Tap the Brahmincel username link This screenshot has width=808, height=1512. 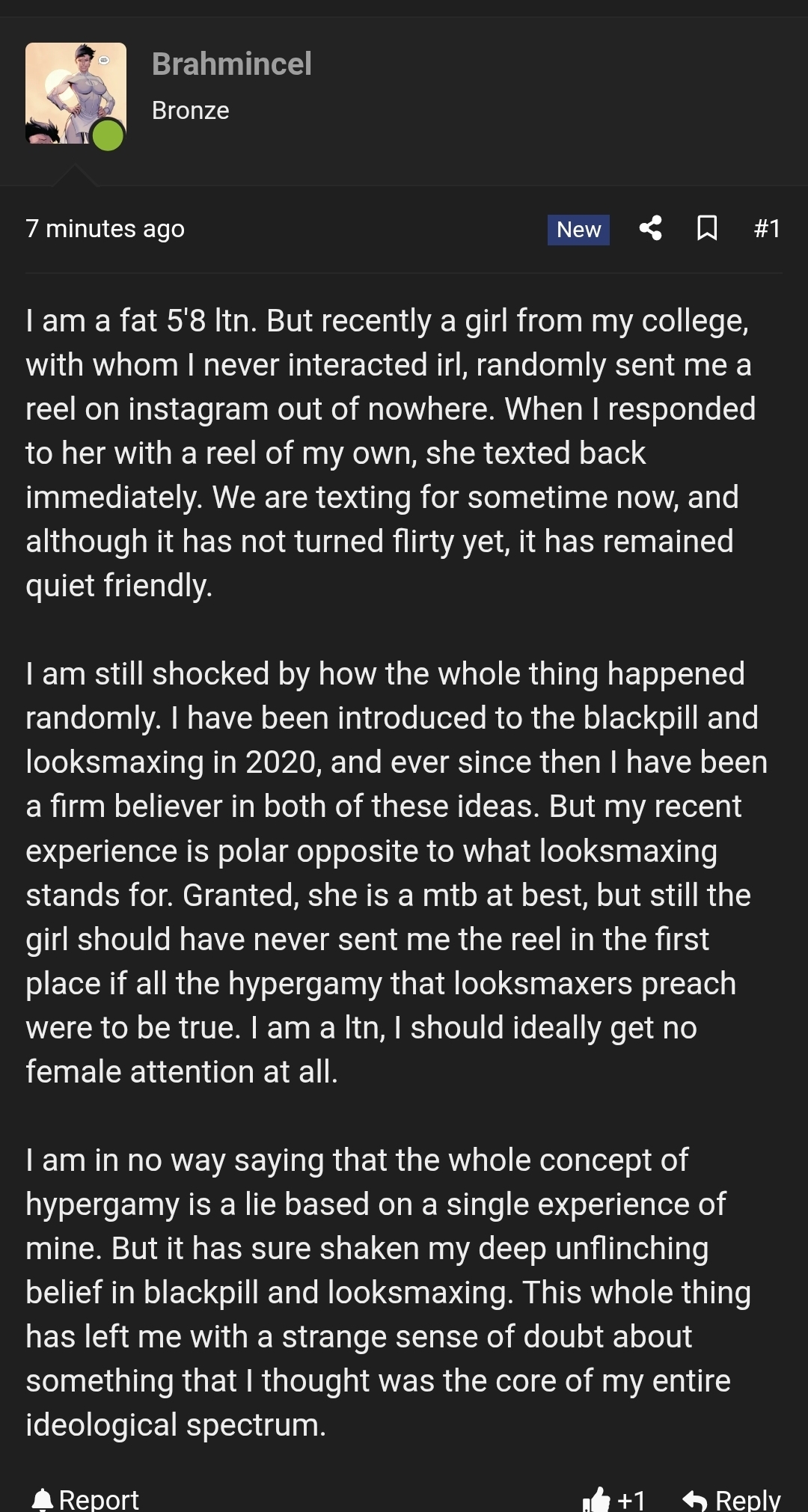(232, 64)
